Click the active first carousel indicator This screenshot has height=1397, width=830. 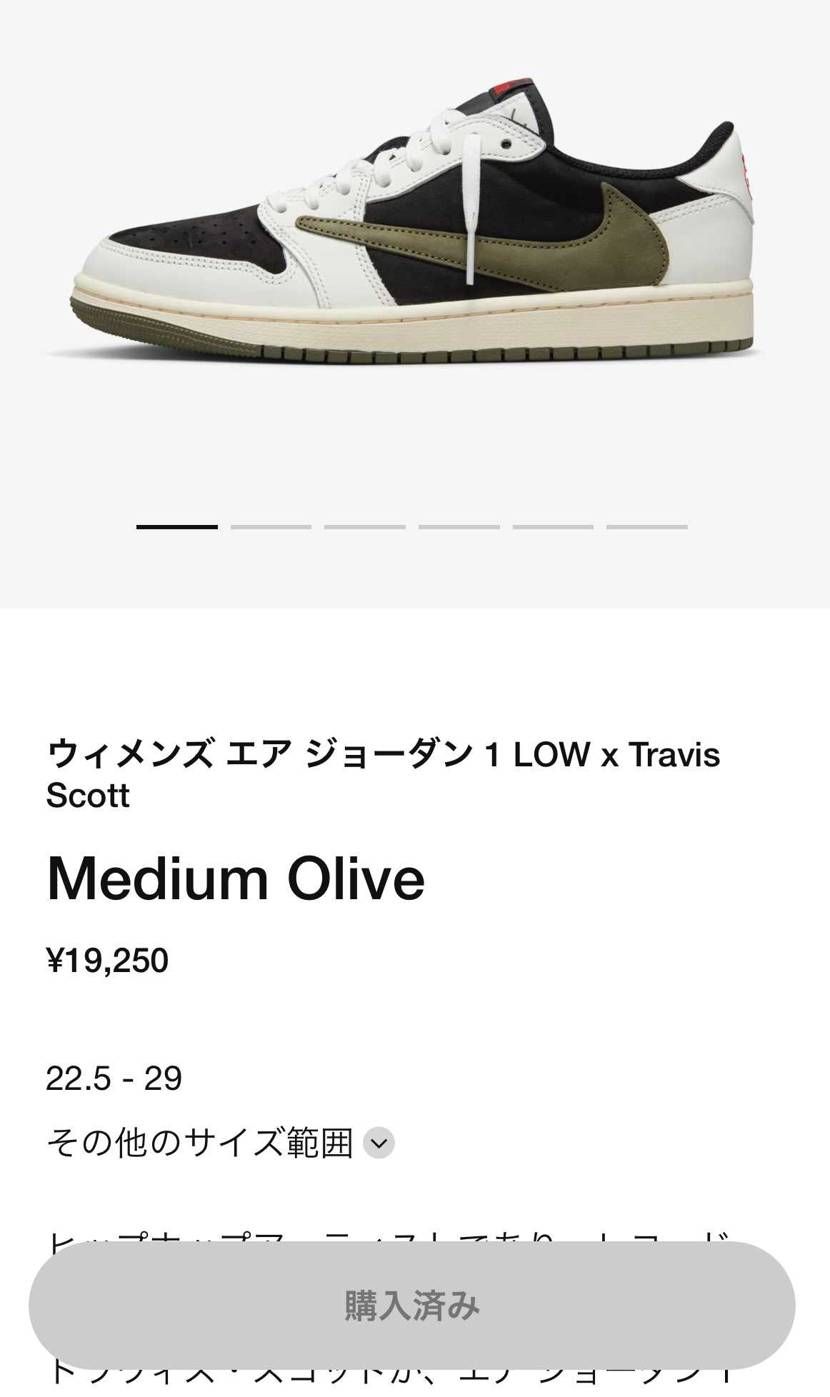[x=176, y=526]
